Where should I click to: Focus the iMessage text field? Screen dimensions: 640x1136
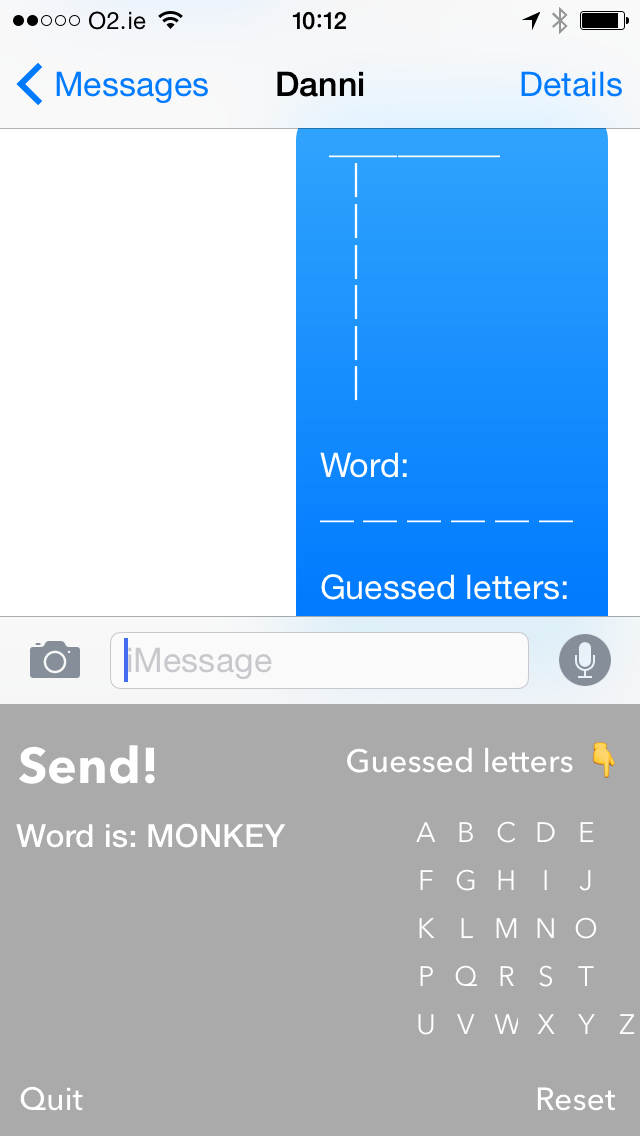click(320, 660)
